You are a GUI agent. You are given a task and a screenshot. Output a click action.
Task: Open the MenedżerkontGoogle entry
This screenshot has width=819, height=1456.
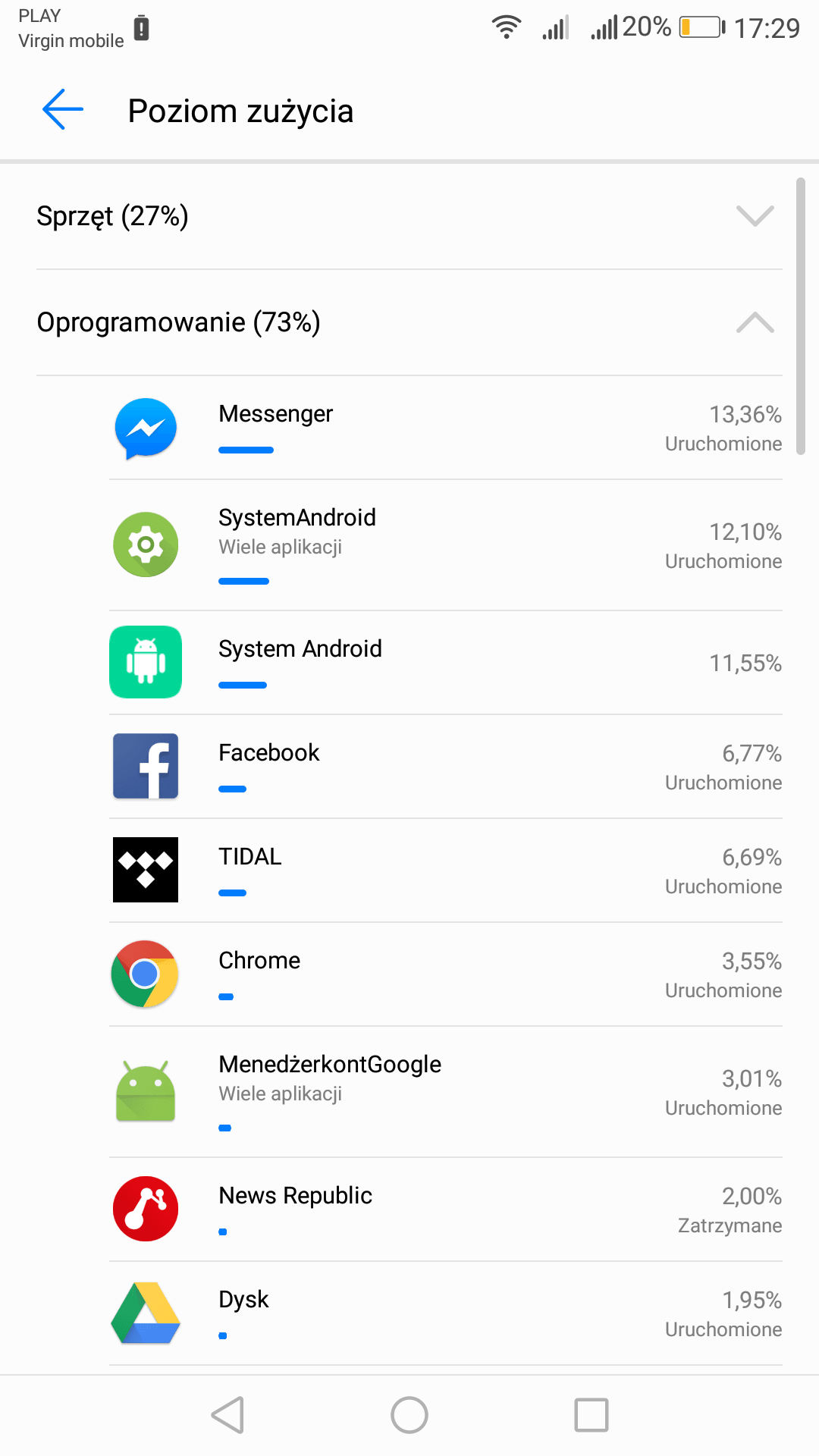click(446, 1092)
